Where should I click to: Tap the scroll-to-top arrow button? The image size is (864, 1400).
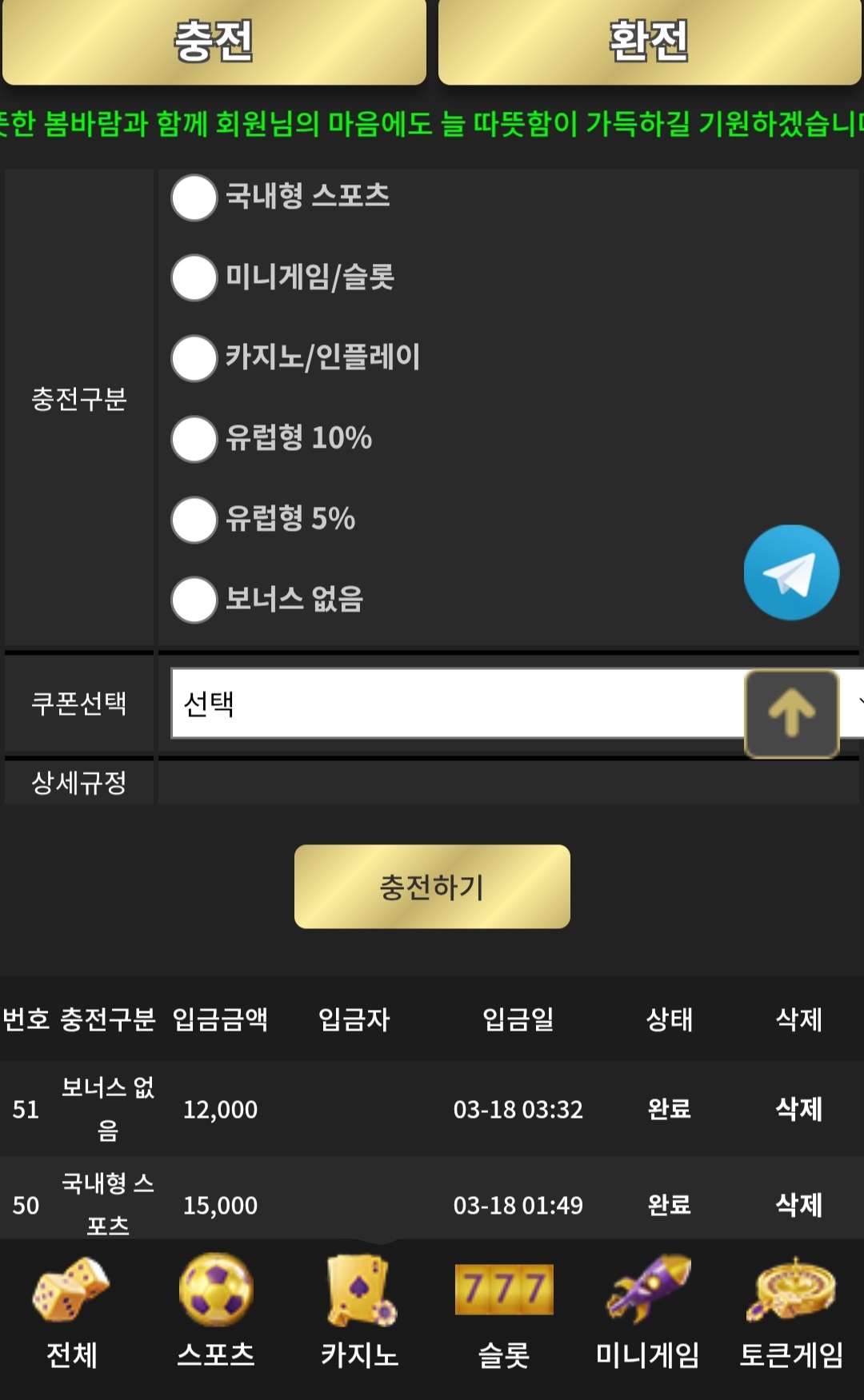(792, 714)
